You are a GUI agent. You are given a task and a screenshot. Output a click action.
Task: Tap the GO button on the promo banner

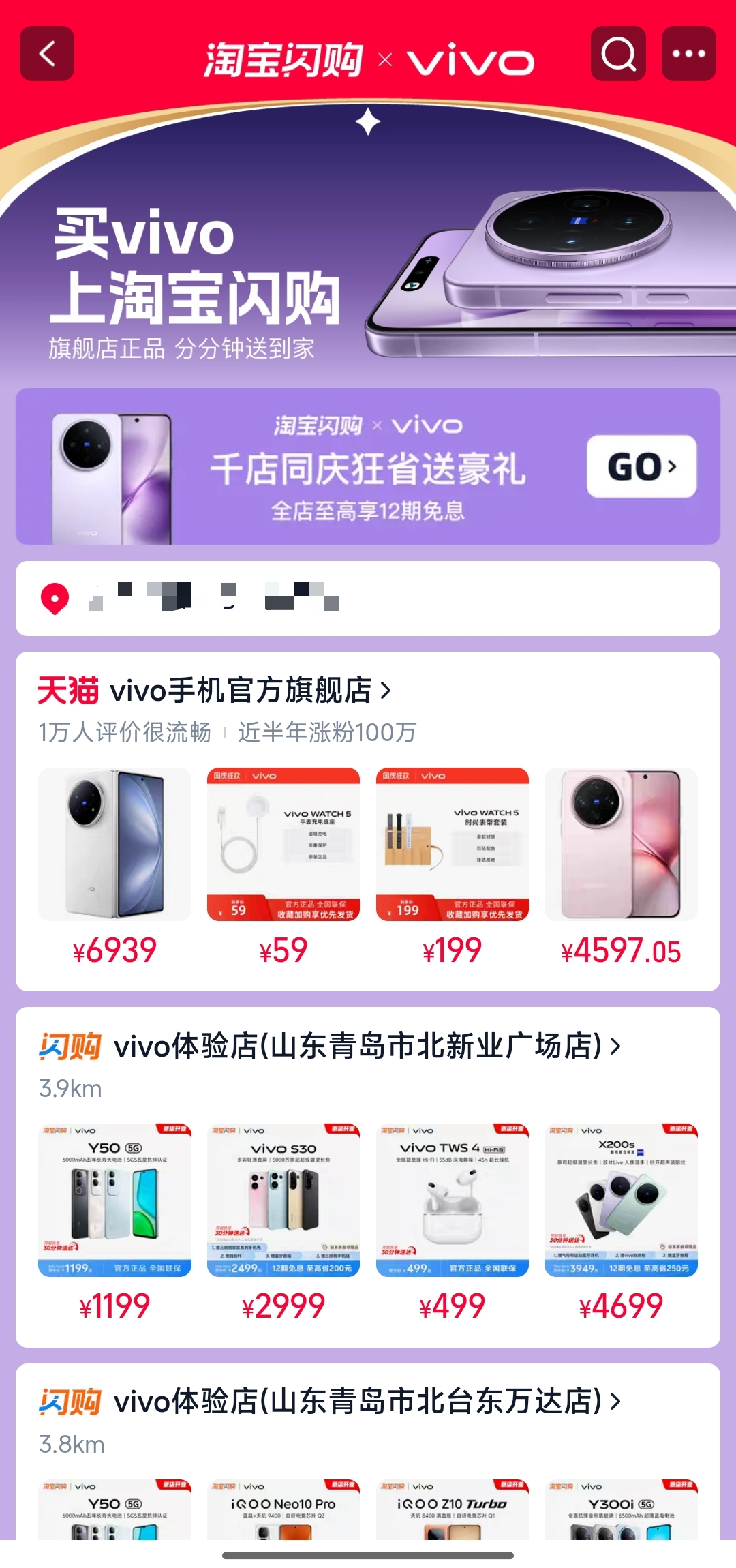641,467
